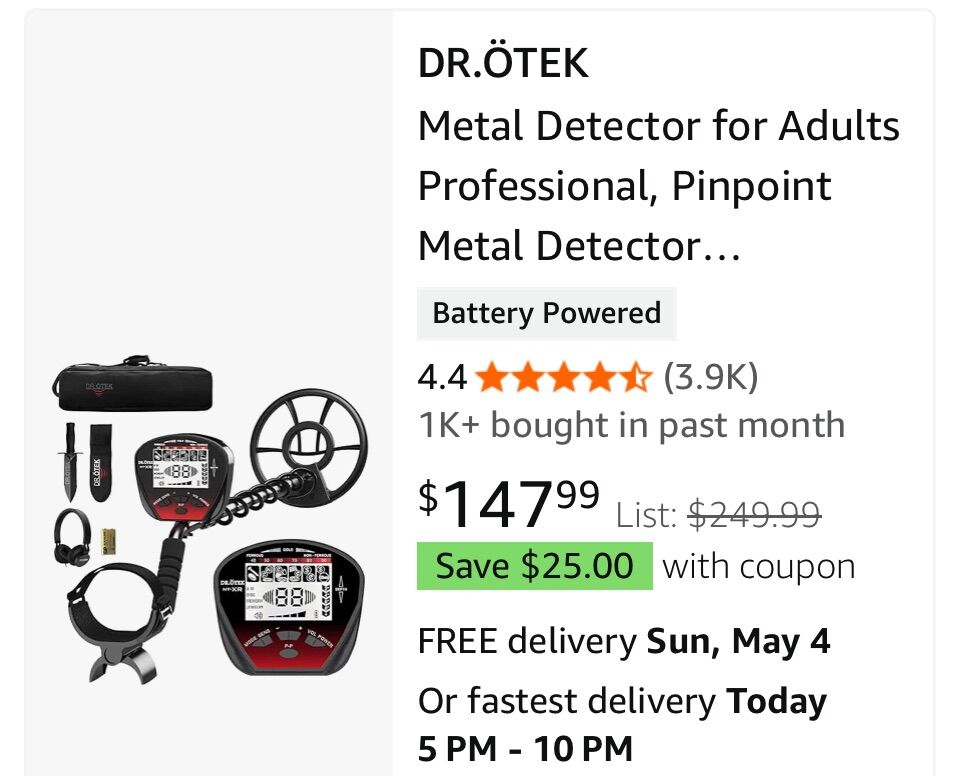Open the Metal Detector for Adults listing title
The height and width of the screenshot is (776, 960).
658,186
